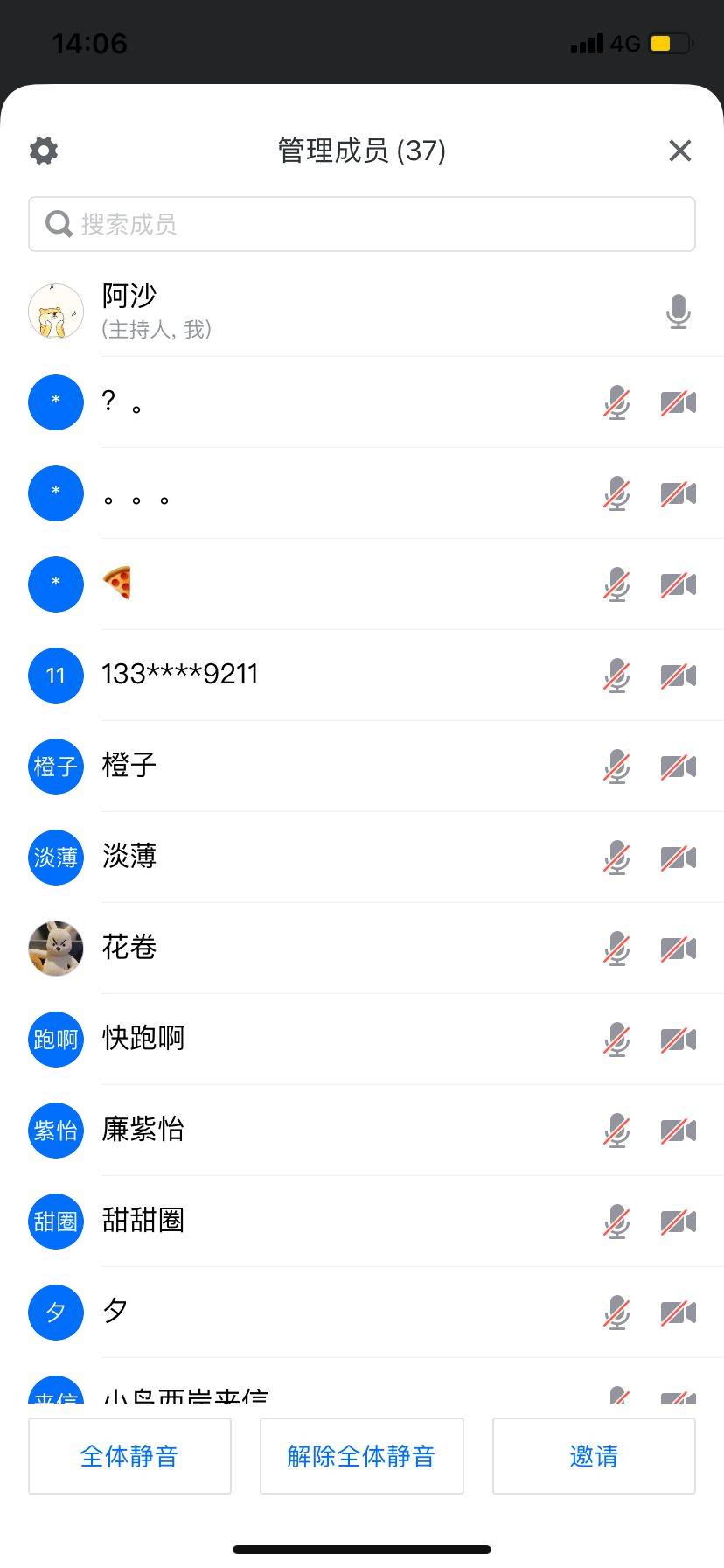The image size is (724, 1568).
Task: Mute everyone with 全体静音
Action: pyautogui.click(x=129, y=1456)
